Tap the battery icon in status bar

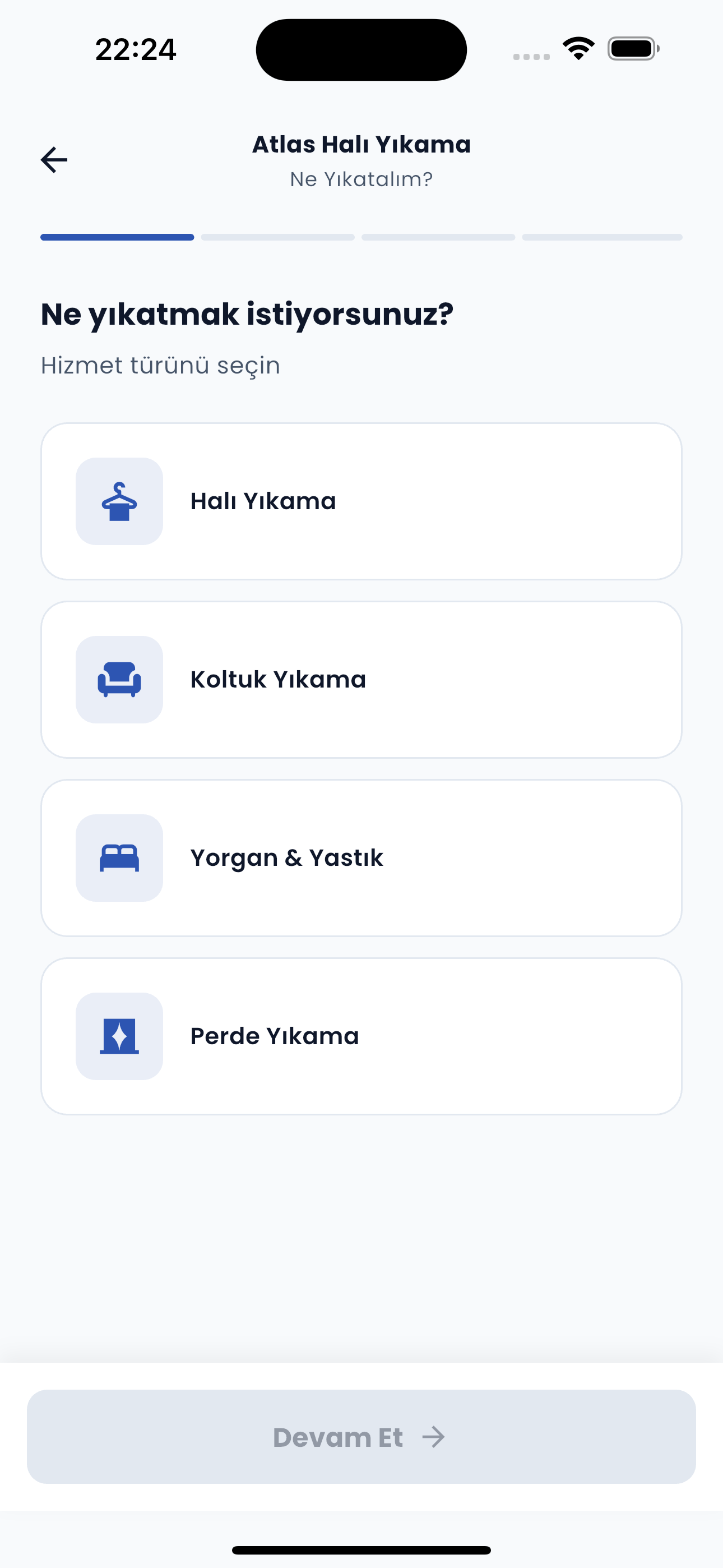pyautogui.click(x=632, y=49)
